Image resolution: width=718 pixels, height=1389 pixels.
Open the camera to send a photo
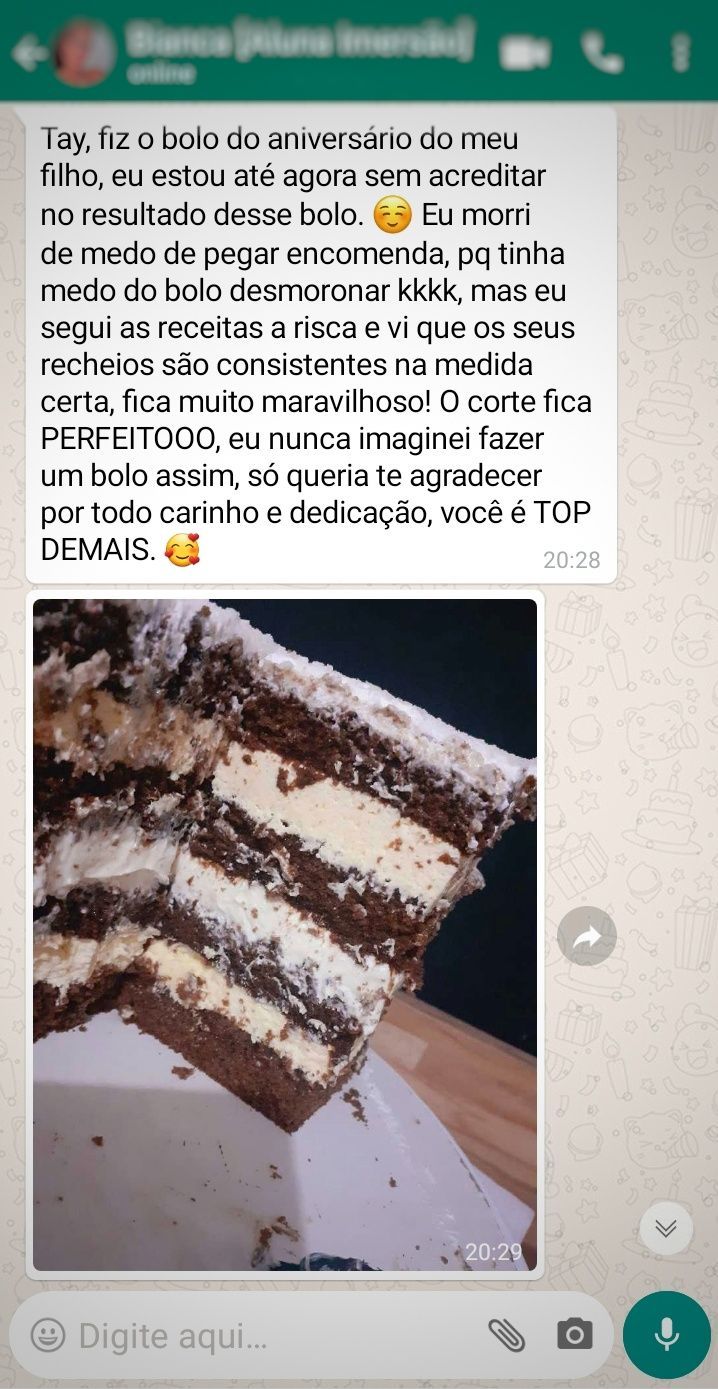point(574,1334)
